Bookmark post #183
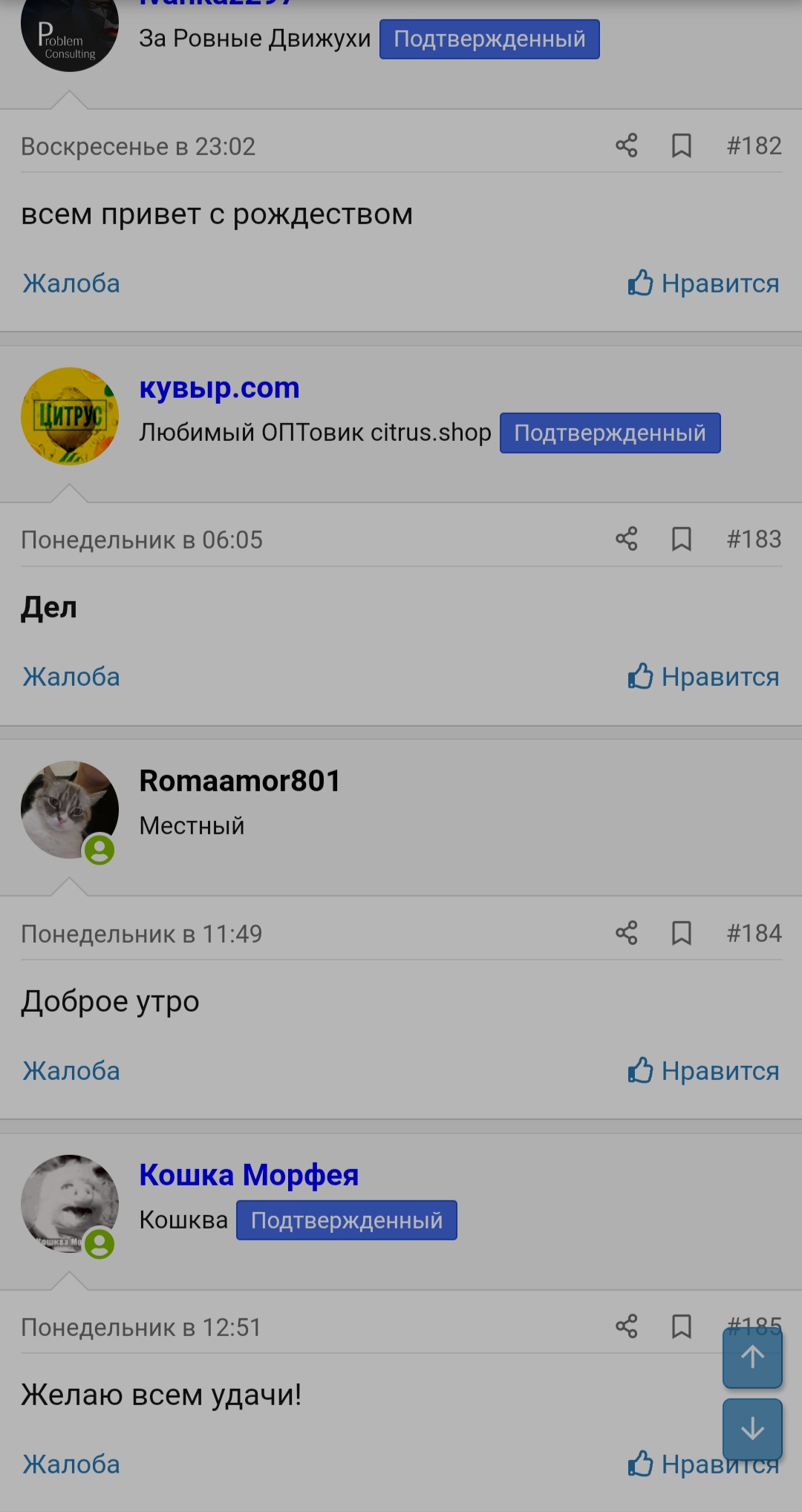Viewport: 802px width, 1512px height. [x=681, y=539]
